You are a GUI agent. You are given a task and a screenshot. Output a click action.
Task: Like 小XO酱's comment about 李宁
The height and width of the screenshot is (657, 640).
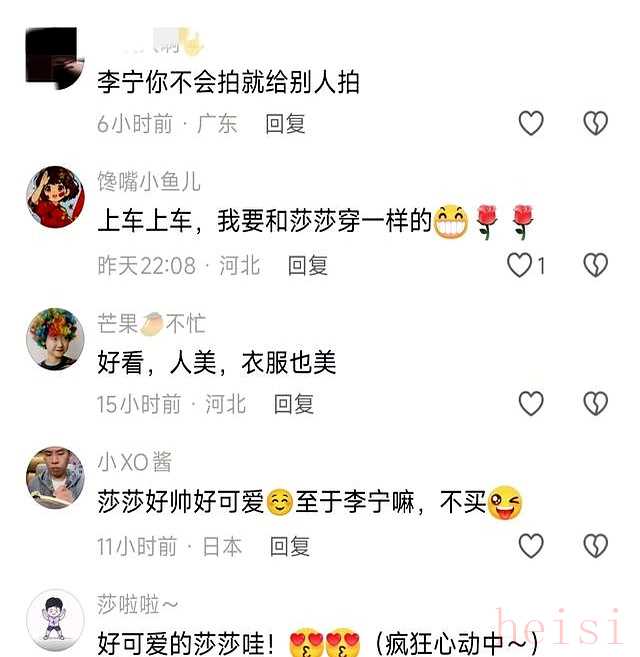(x=531, y=546)
